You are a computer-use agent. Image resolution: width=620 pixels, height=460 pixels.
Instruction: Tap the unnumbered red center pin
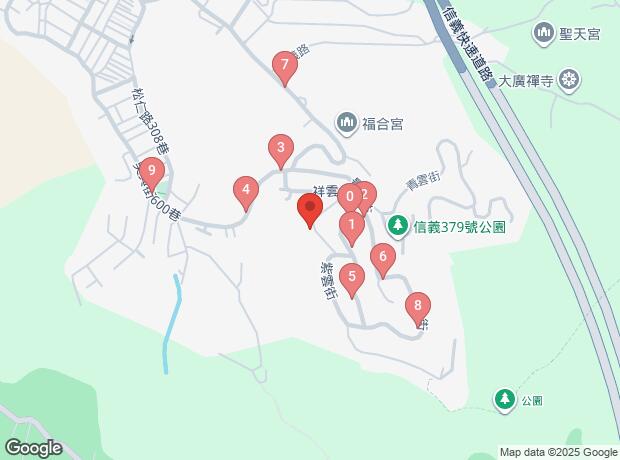click(x=309, y=211)
